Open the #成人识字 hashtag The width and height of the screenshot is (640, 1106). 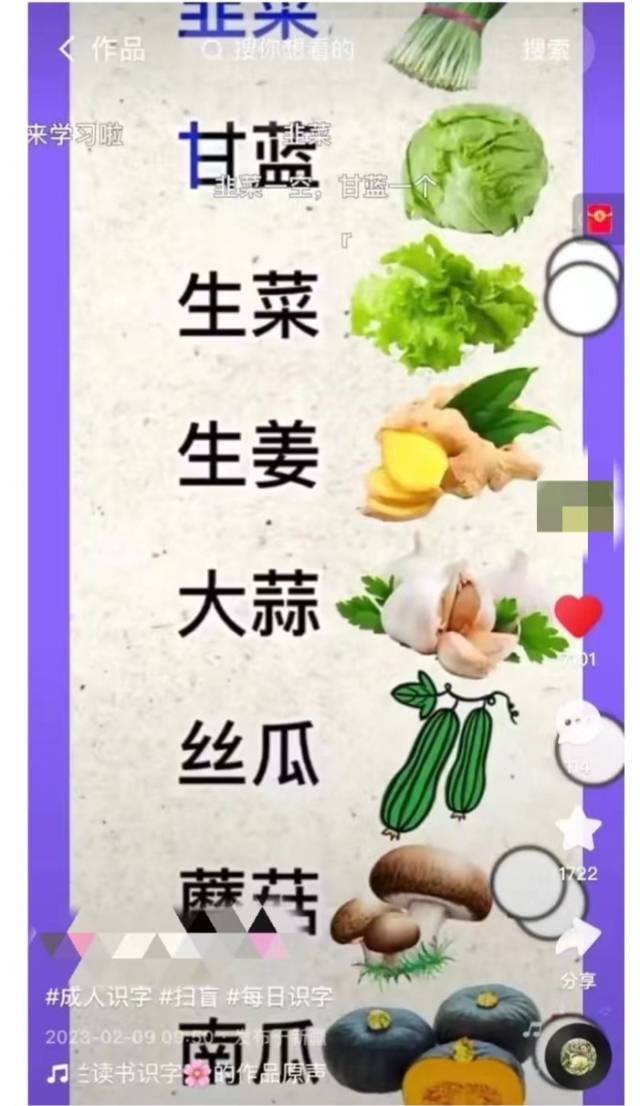(99, 997)
